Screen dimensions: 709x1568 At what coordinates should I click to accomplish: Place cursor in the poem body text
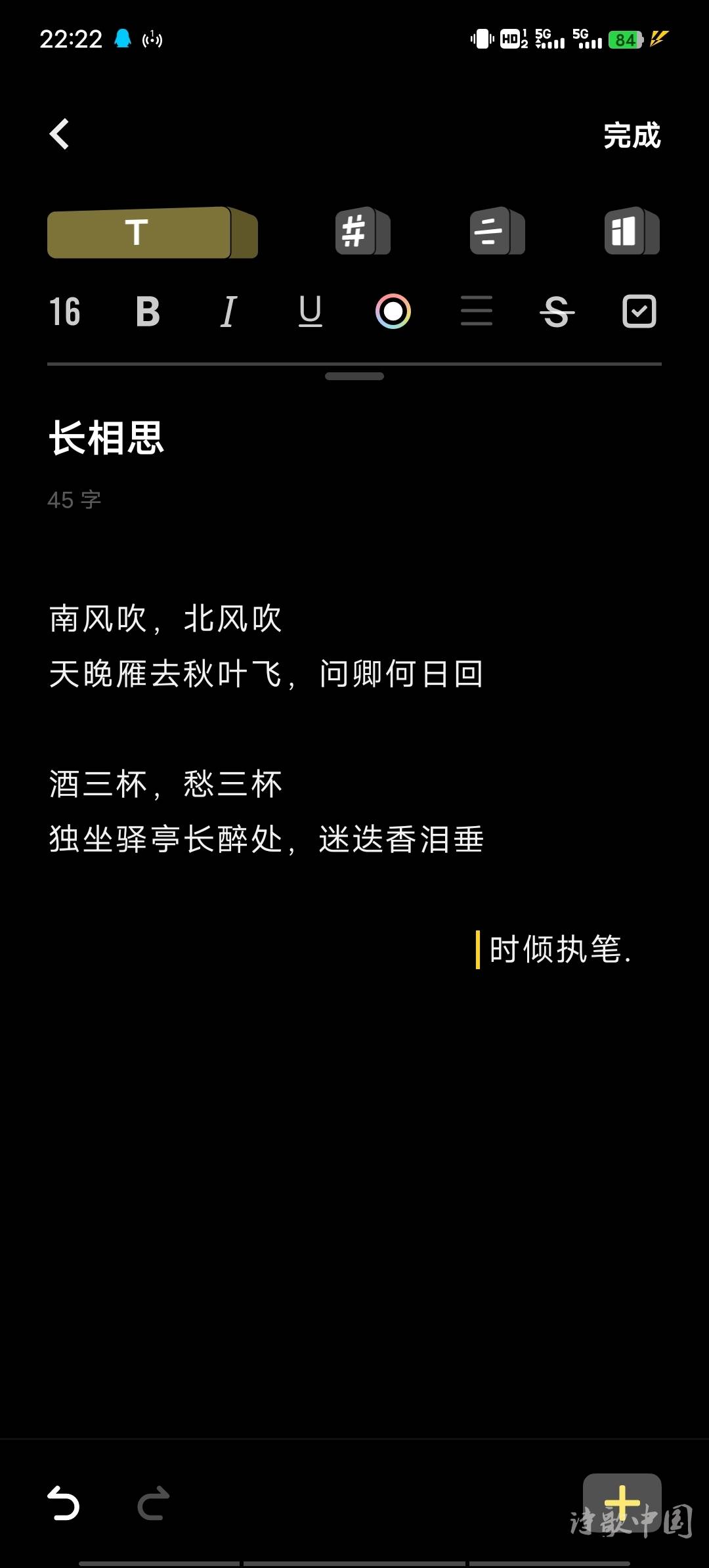click(x=266, y=674)
